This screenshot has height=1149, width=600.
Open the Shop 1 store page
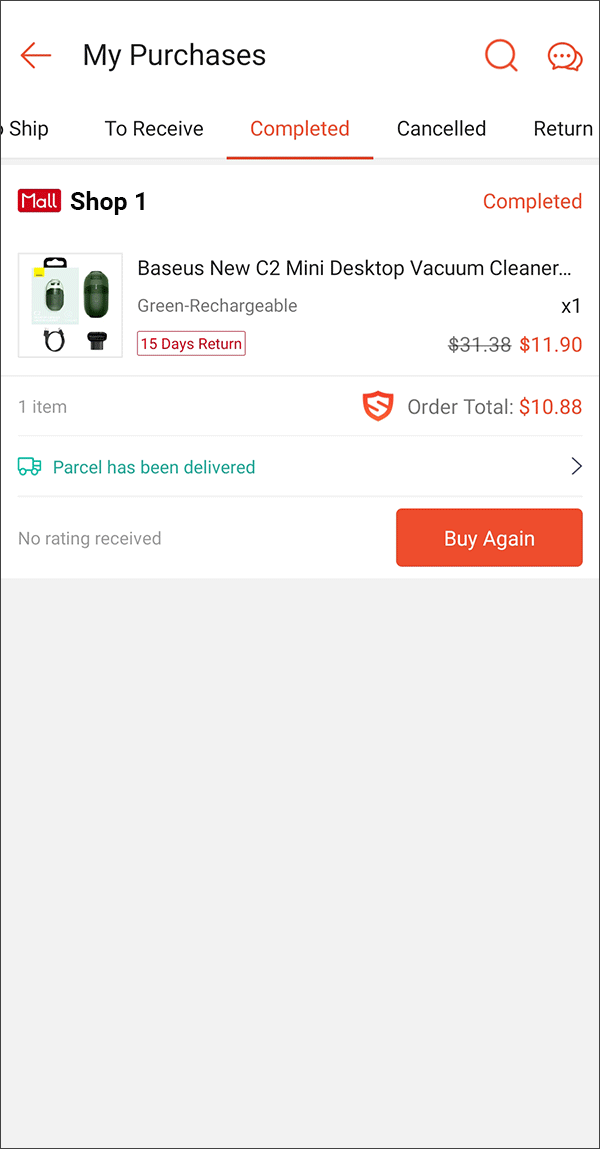(x=107, y=202)
